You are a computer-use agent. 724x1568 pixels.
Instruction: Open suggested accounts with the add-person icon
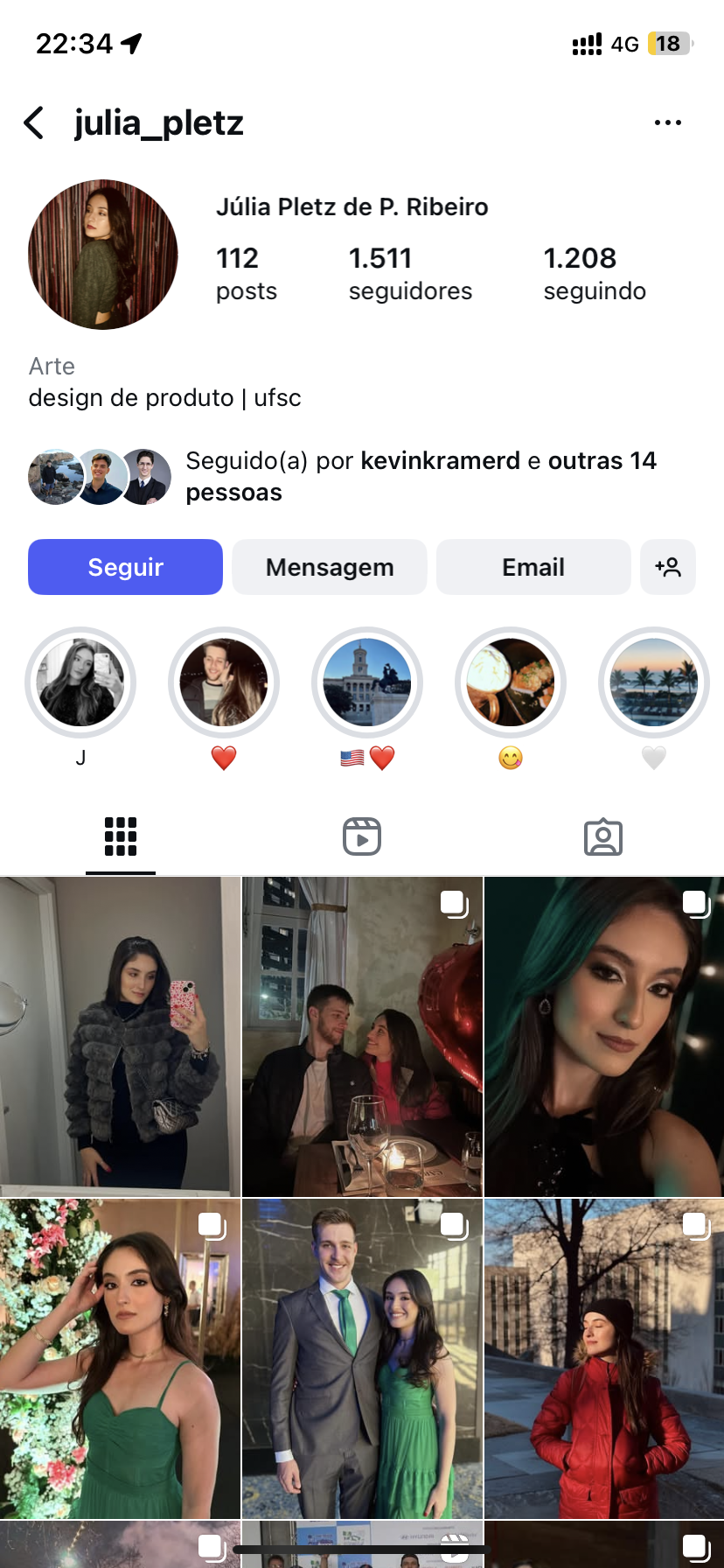667,567
